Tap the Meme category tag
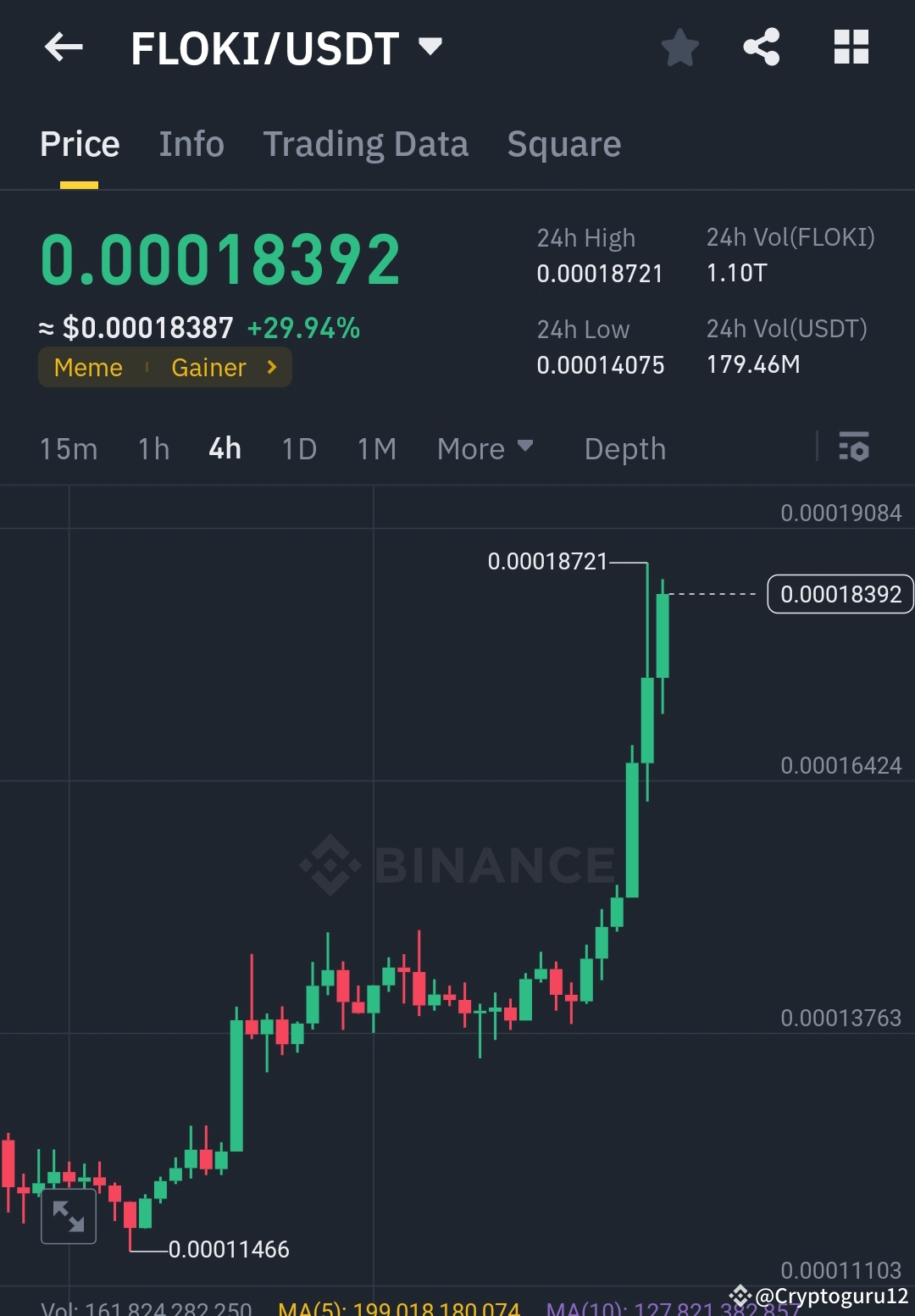This screenshot has height=1316, width=915. point(87,367)
